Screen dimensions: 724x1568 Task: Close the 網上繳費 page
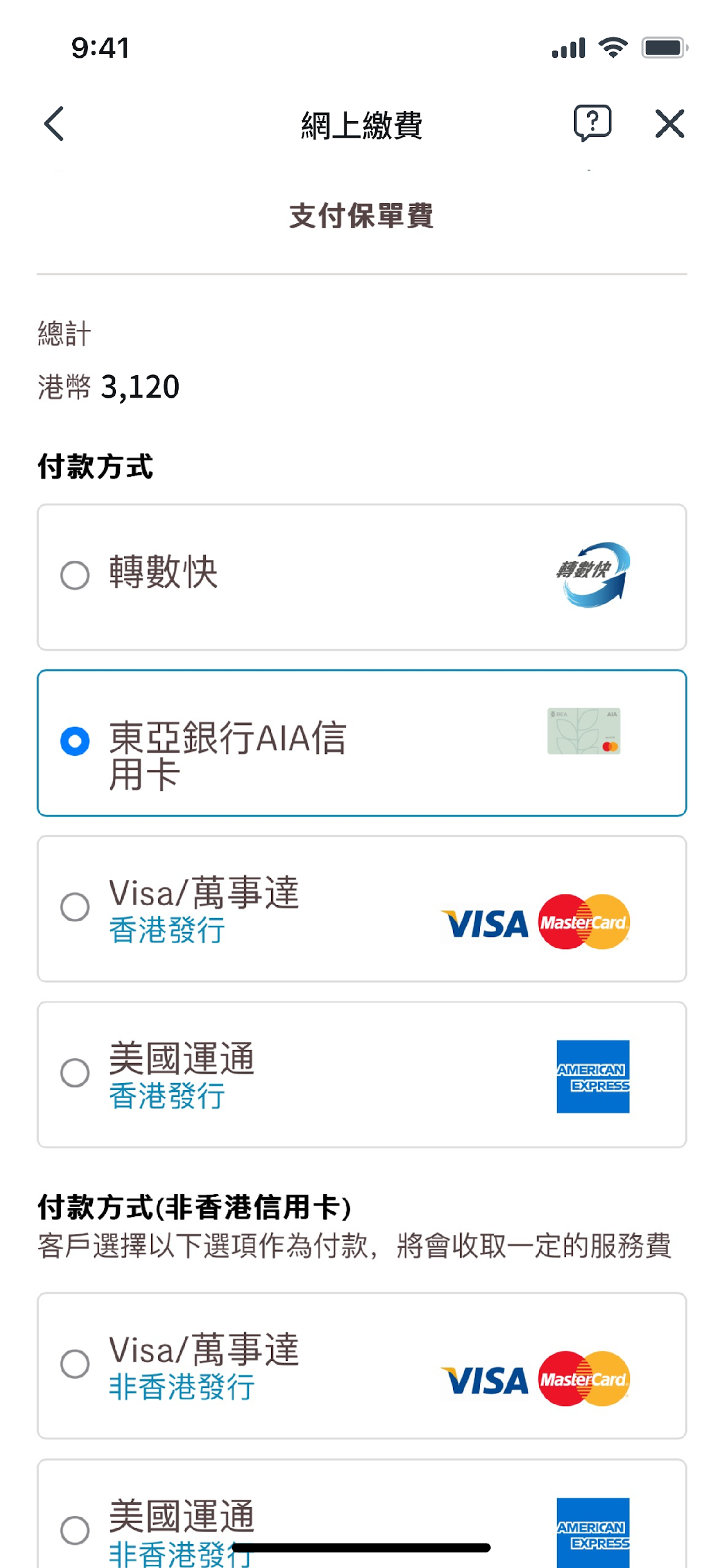coord(669,124)
